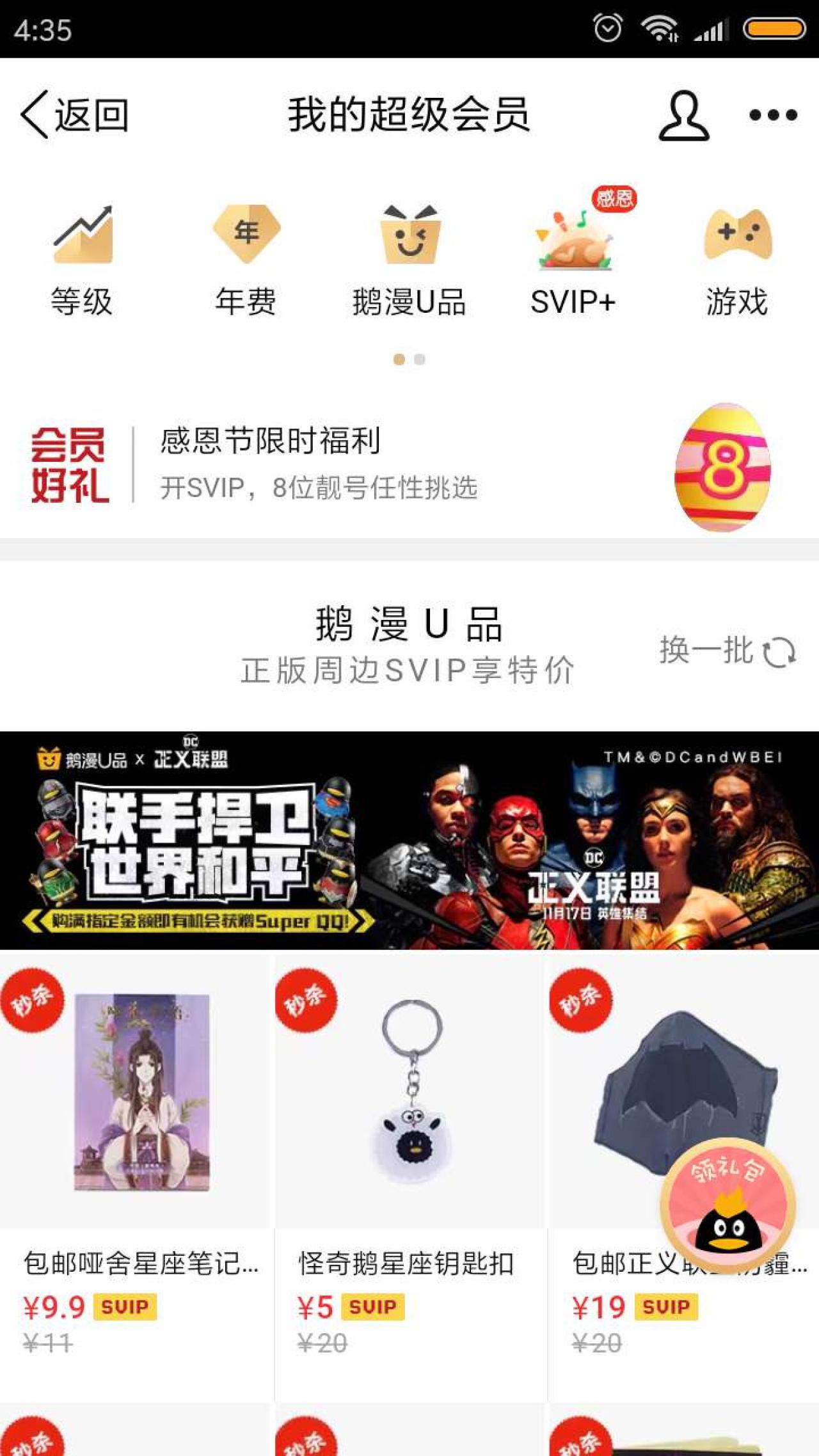This screenshot has height=1456, width=819.
Task: Open the three-dot overflow menu
Action: pyautogui.click(x=773, y=115)
